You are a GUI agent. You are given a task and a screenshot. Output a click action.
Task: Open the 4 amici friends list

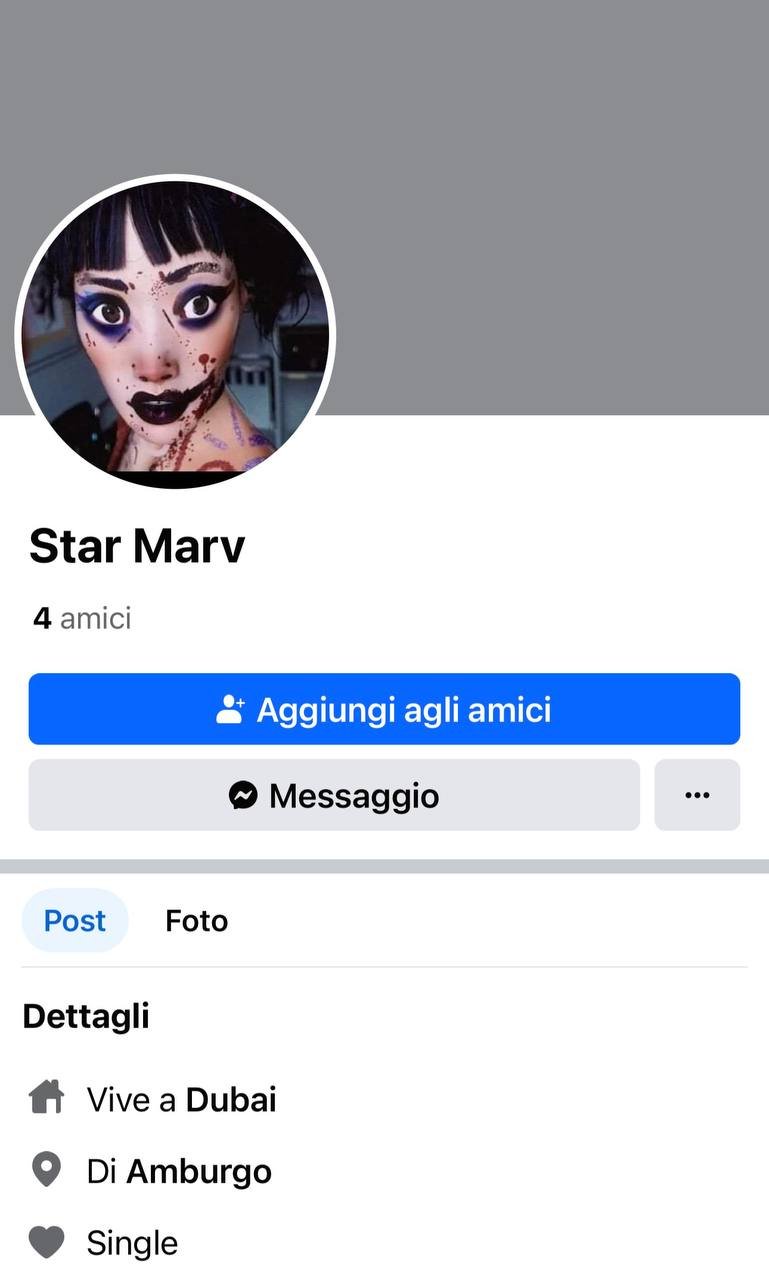82,619
